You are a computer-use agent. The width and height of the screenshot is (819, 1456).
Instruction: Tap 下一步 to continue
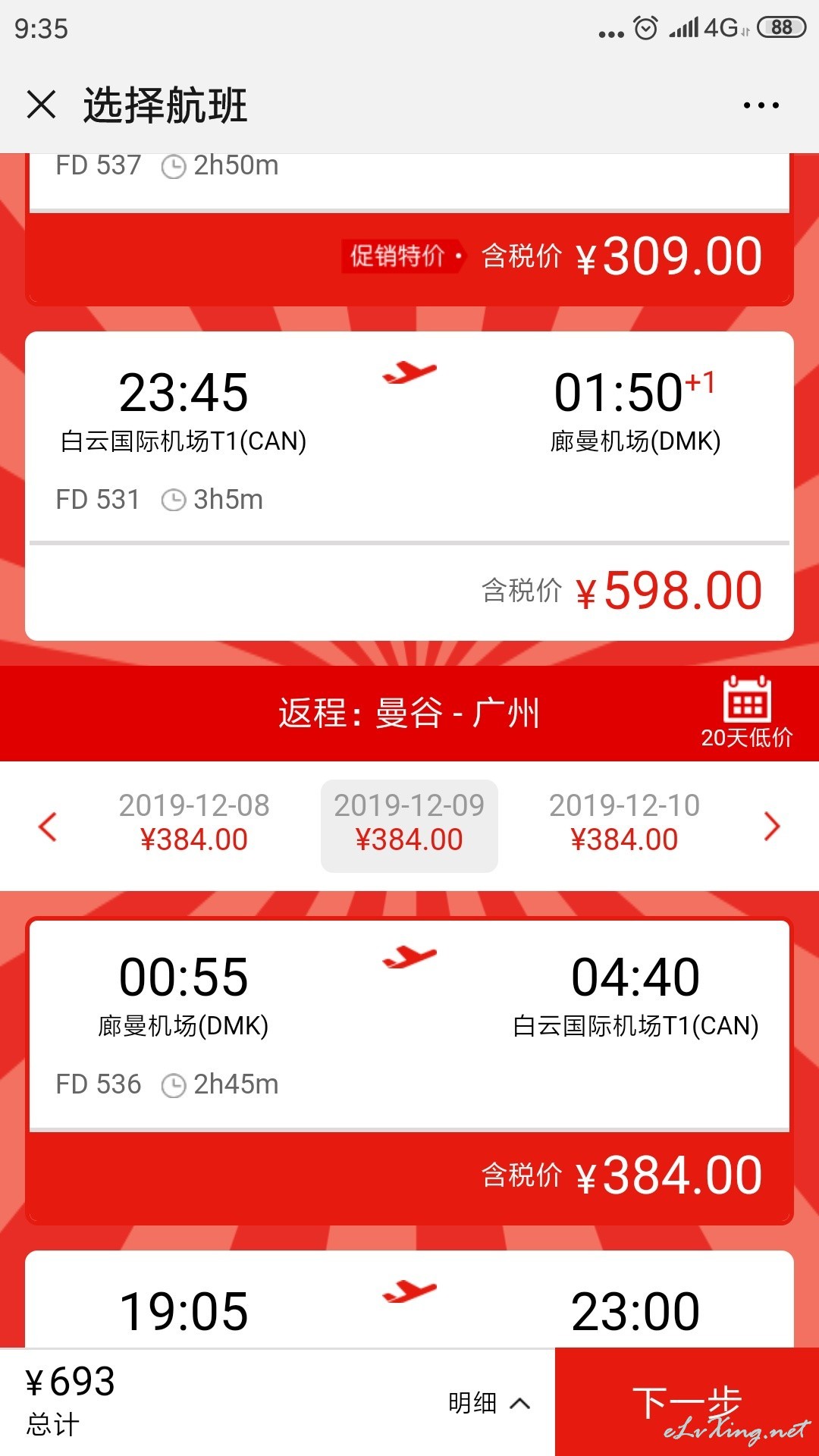[x=687, y=1402]
